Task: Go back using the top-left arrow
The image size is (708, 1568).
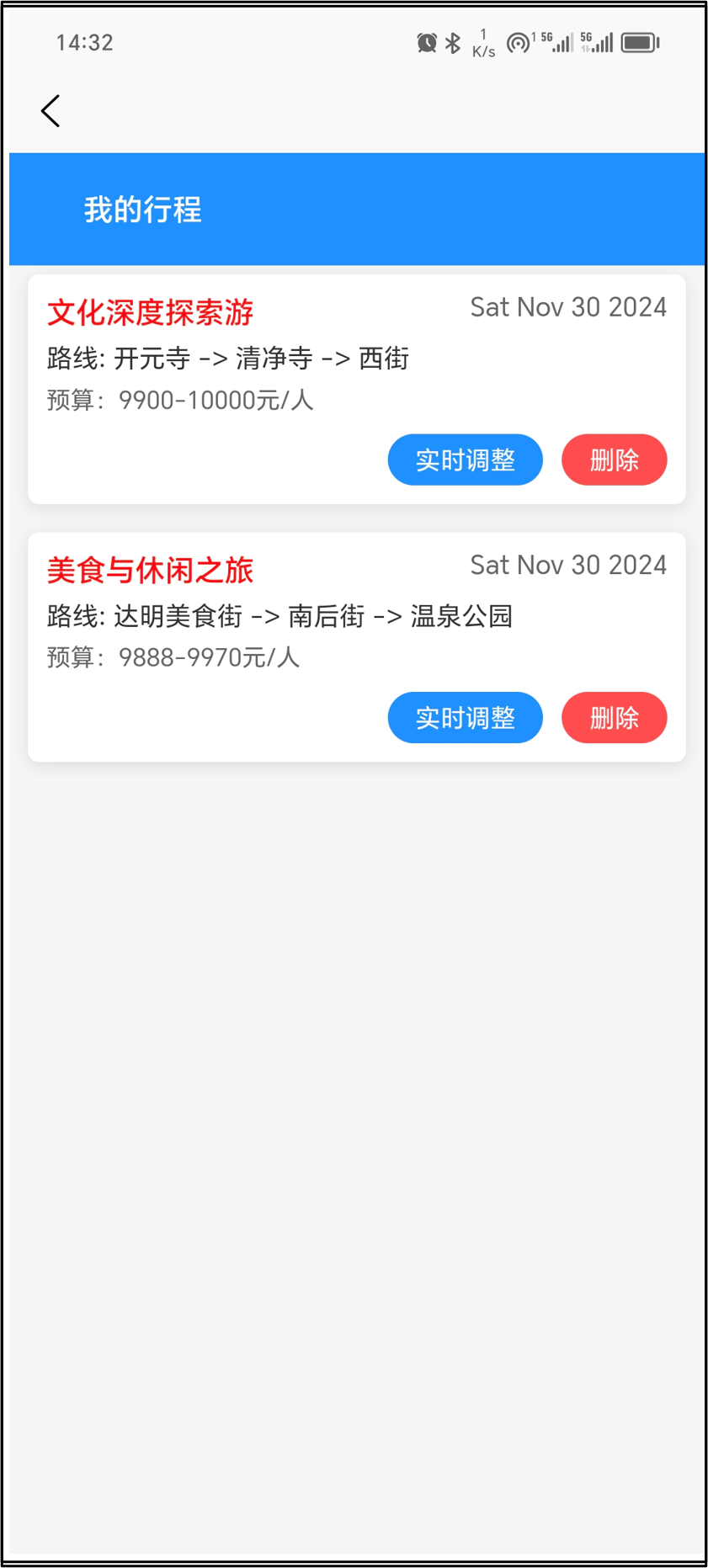Action: (x=51, y=111)
